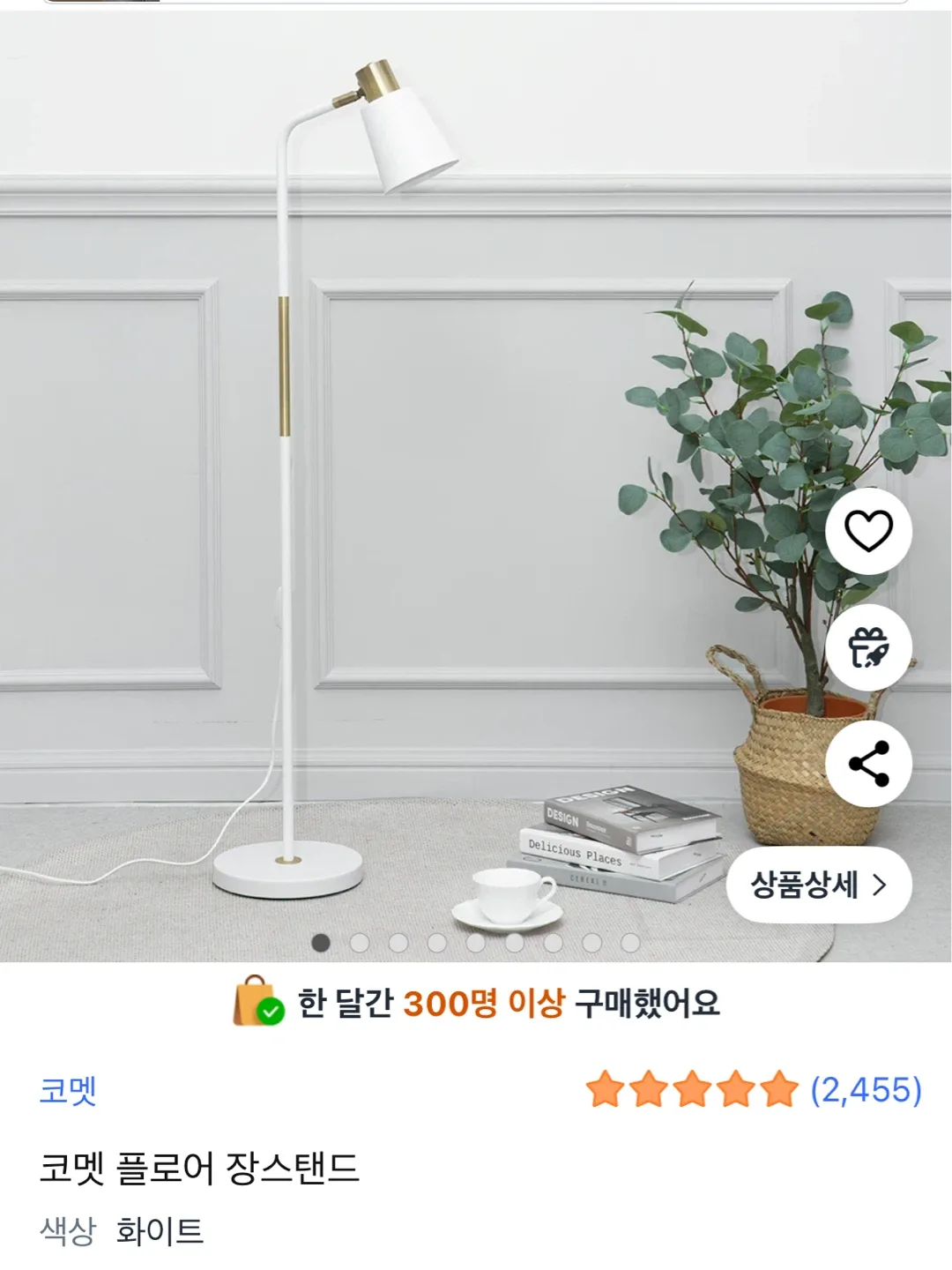The height and width of the screenshot is (1270, 952).
Task: Tap the gift box icon
Action: tap(868, 647)
